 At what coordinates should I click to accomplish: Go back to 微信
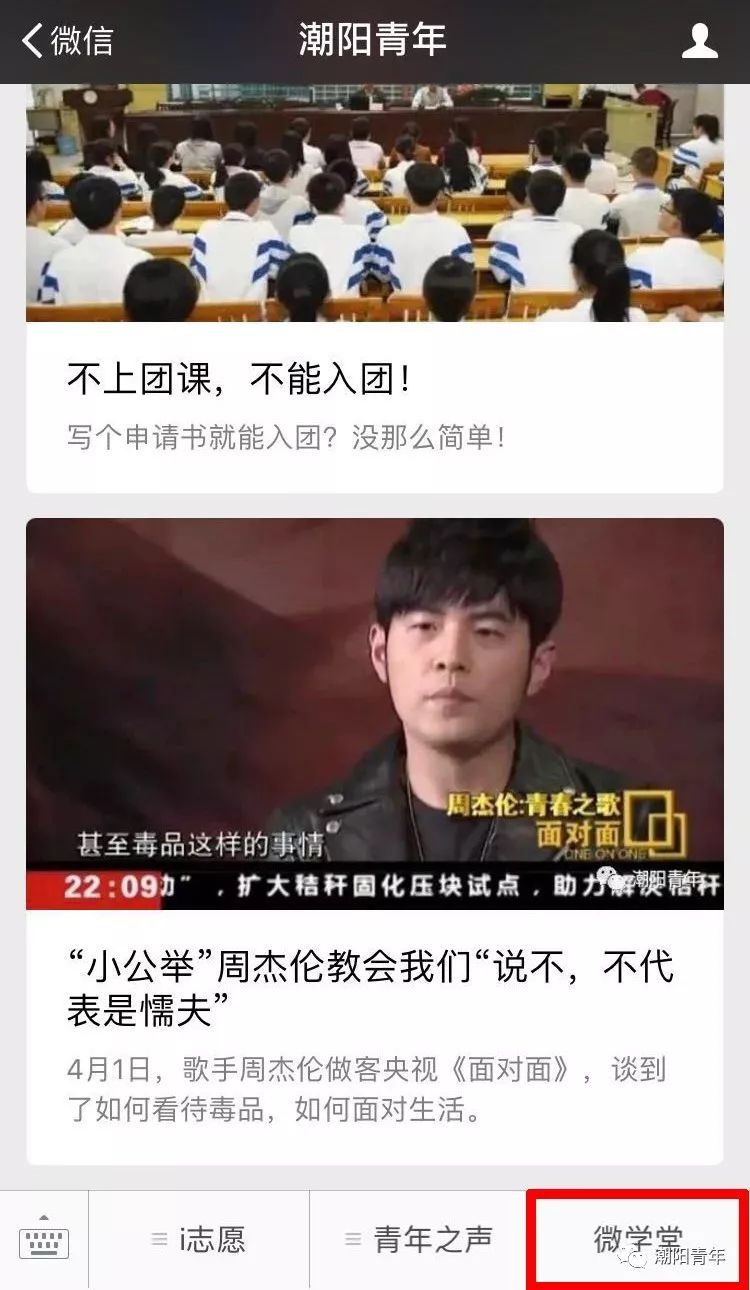(68, 41)
